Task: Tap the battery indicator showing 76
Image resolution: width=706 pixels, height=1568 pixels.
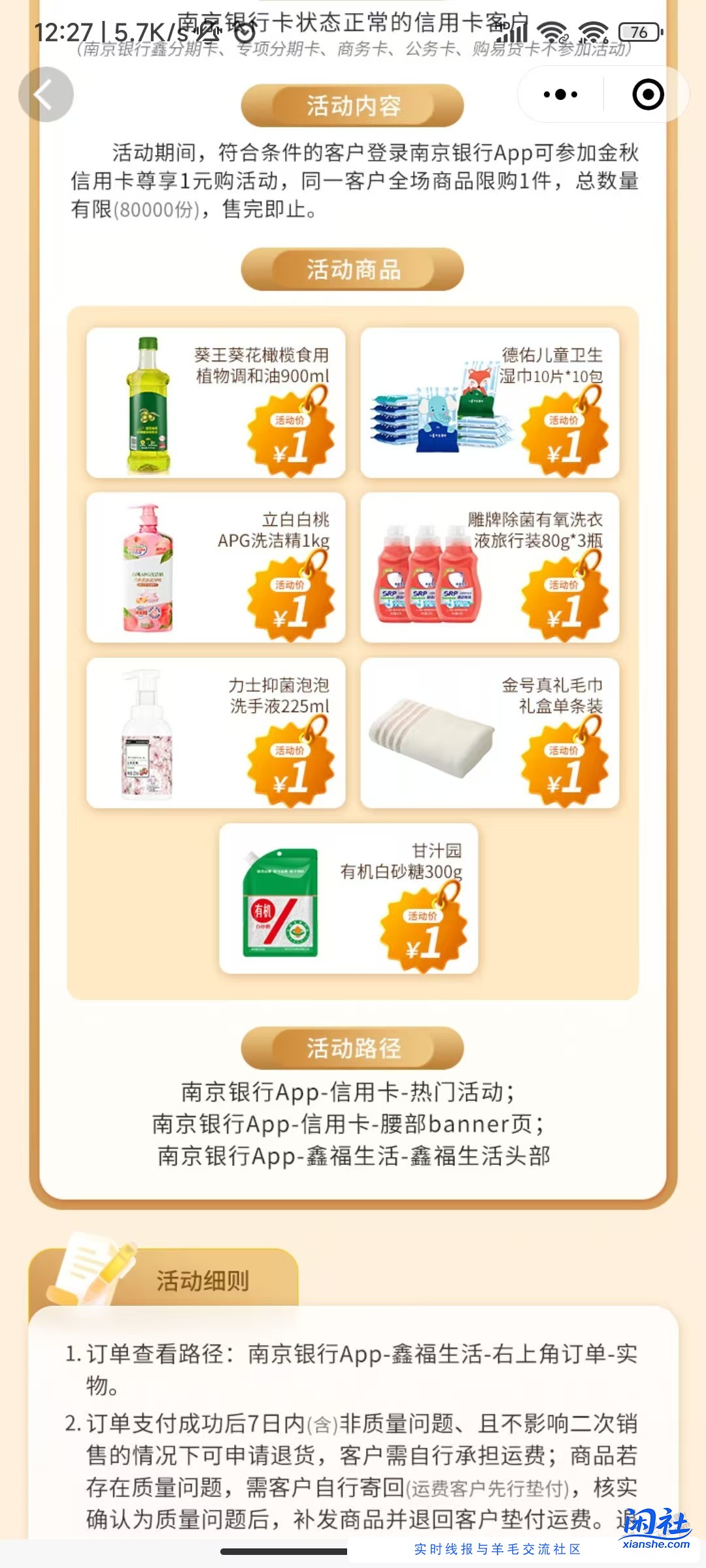Action: click(637, 31)
